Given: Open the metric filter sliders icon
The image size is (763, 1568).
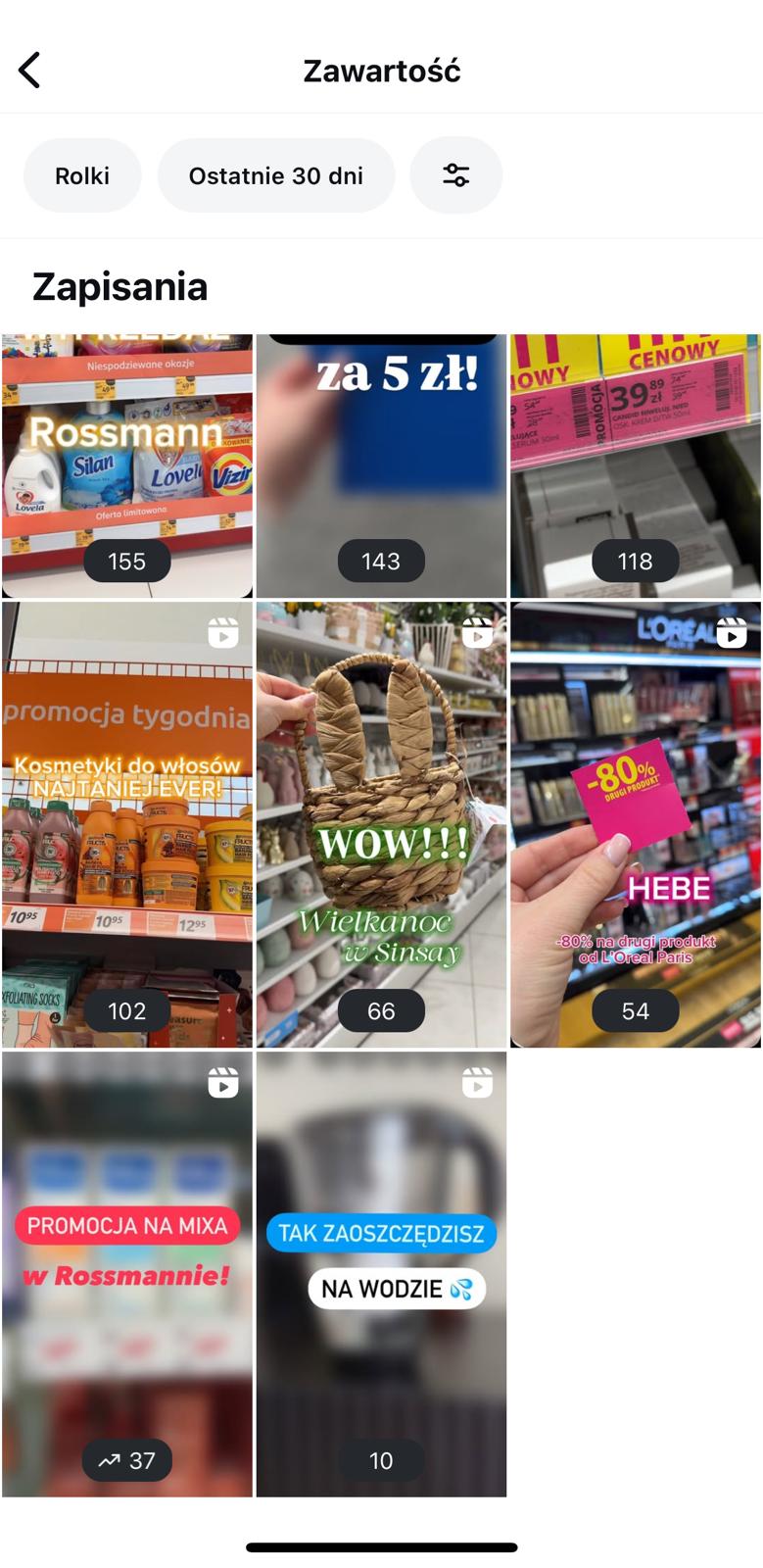Looking at the screenshot, I should pos(455,176).
